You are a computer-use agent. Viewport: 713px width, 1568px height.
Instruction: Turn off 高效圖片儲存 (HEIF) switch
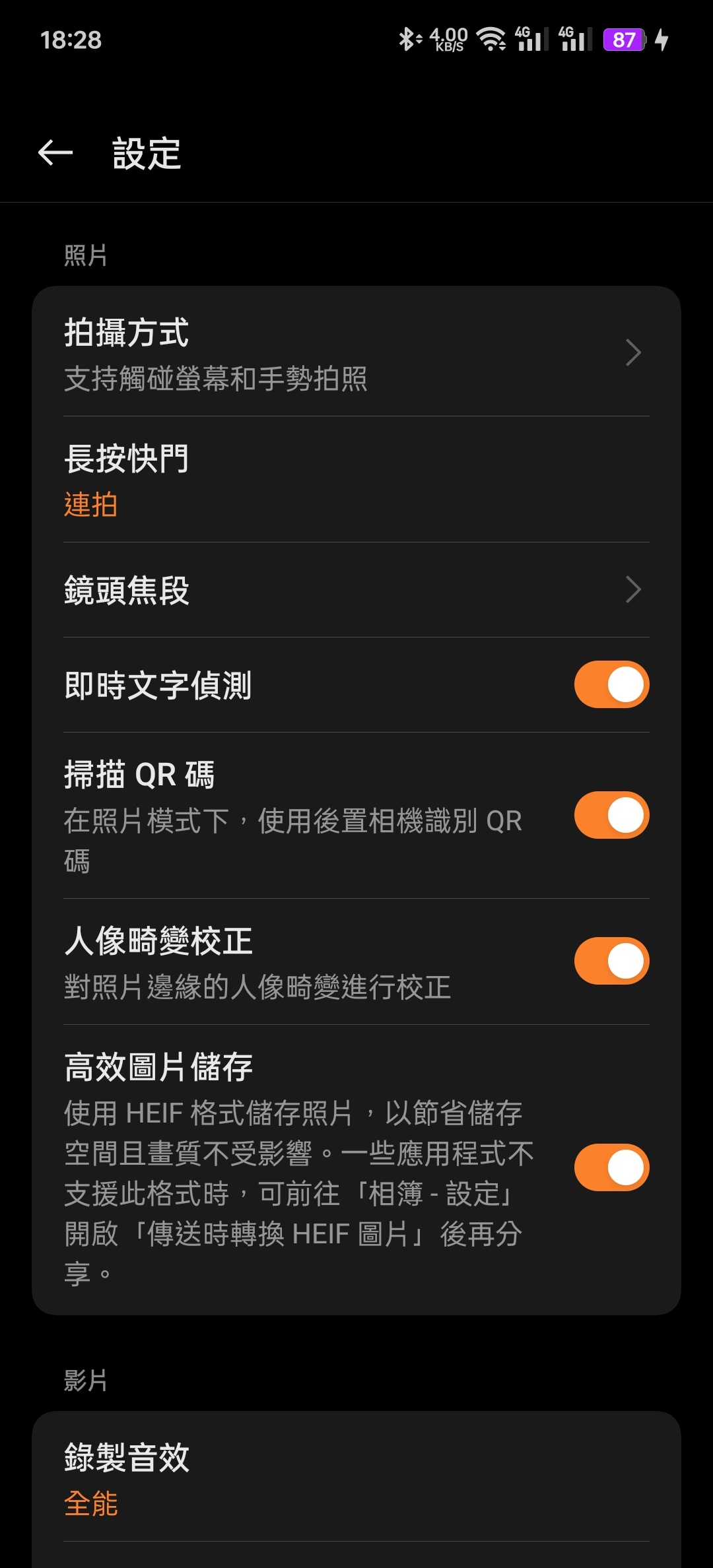click(x=611, y=1167)
